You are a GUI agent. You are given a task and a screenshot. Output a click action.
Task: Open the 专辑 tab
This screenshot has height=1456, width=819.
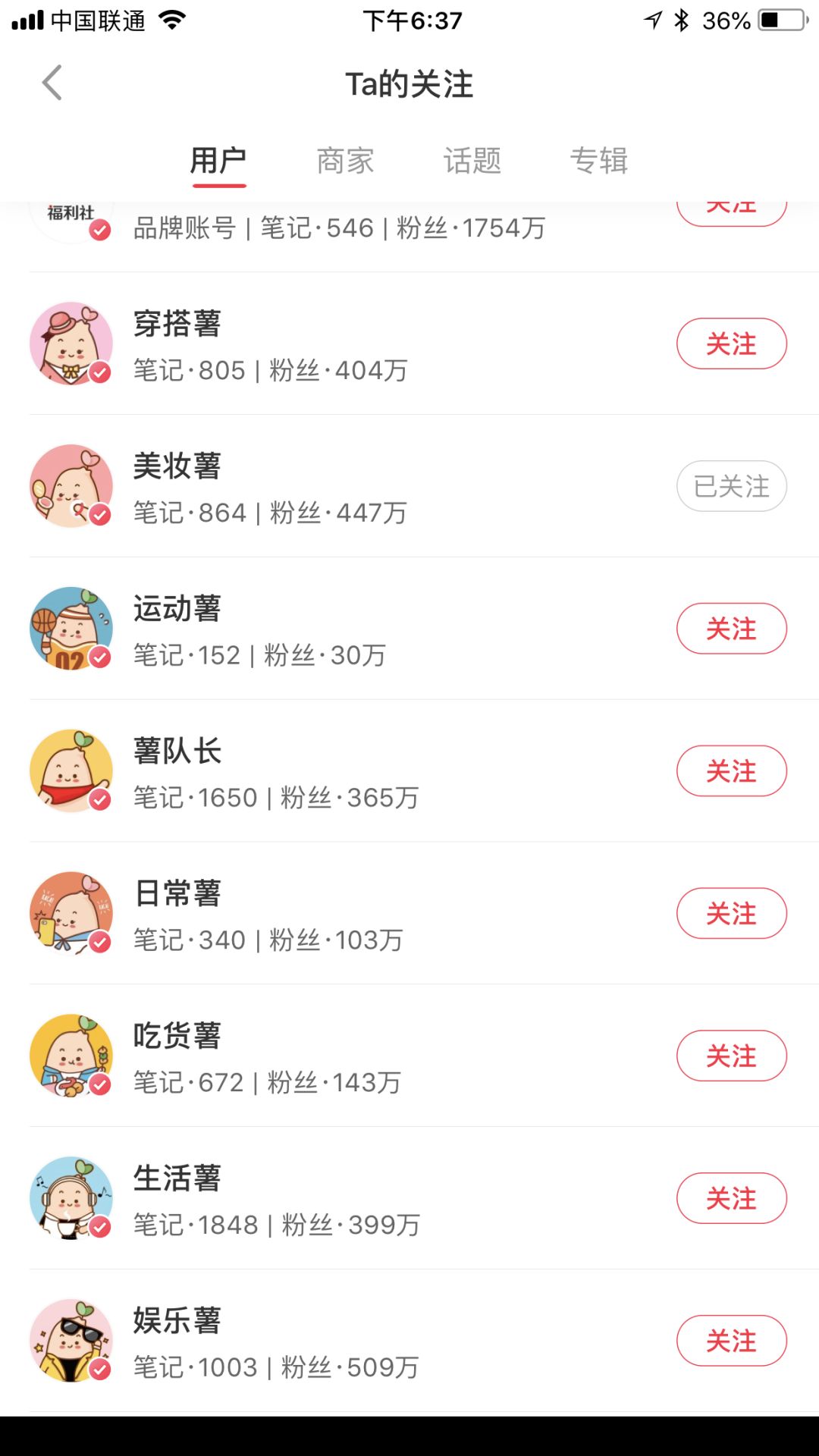pyautogui.click(x=598, y=161)
